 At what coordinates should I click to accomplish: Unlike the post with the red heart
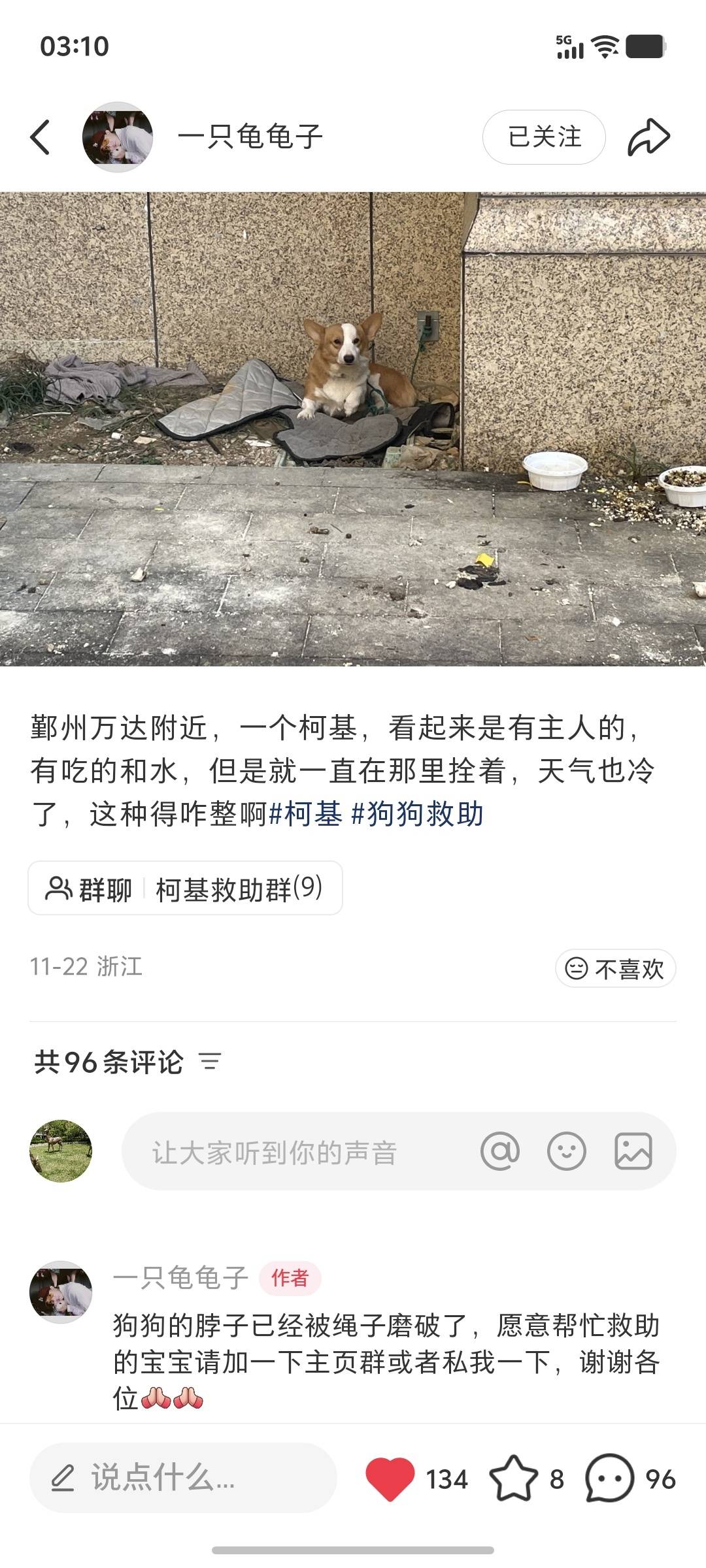point(390,1478)
